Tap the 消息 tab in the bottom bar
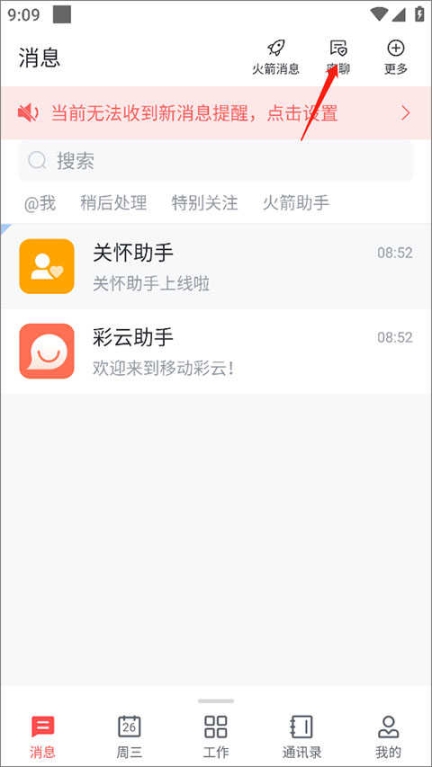432x767 pixels. click(43, 736)
